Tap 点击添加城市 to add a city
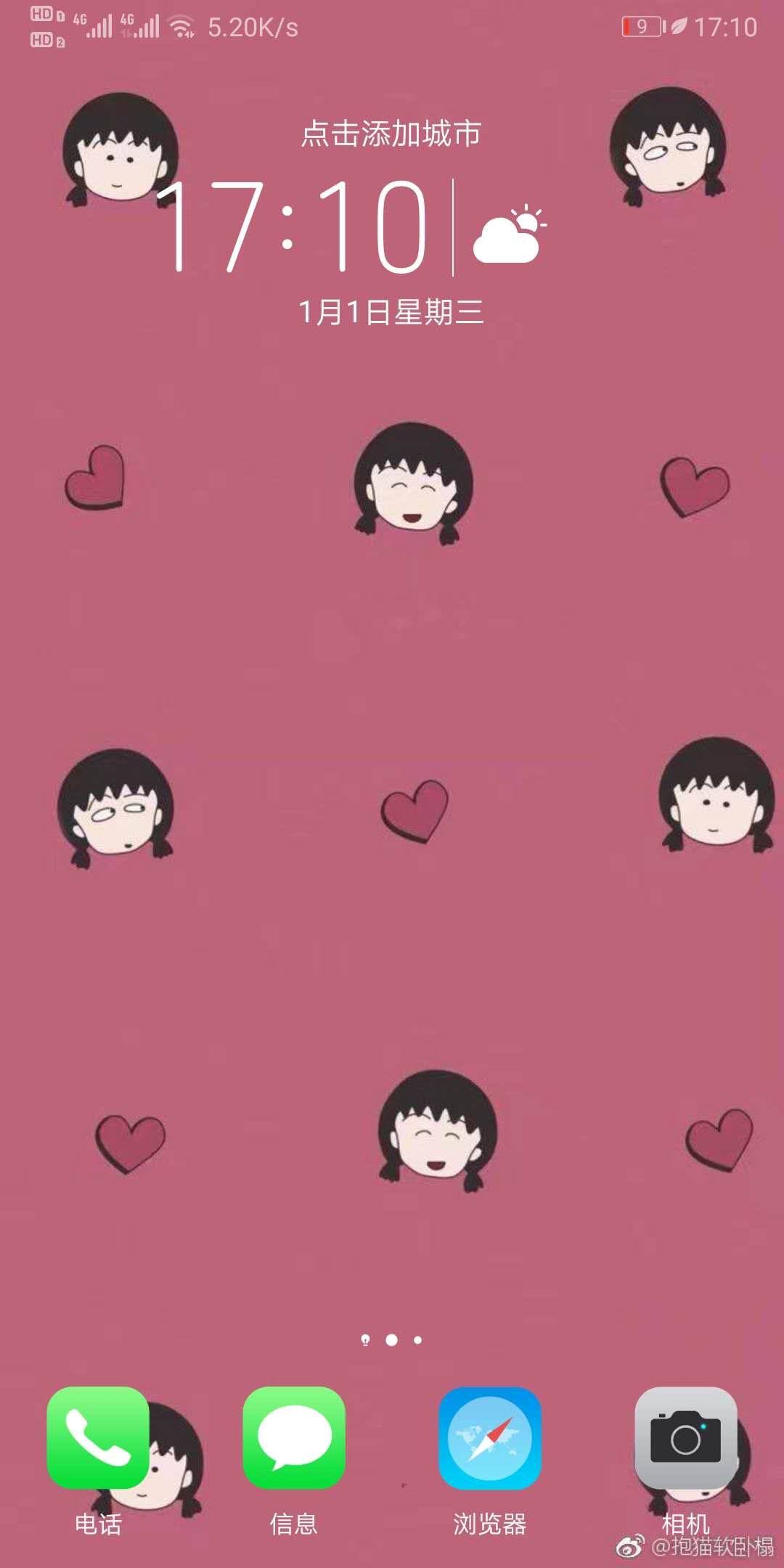The height and width of the screenshot is (1568, 784). point(392,134)
